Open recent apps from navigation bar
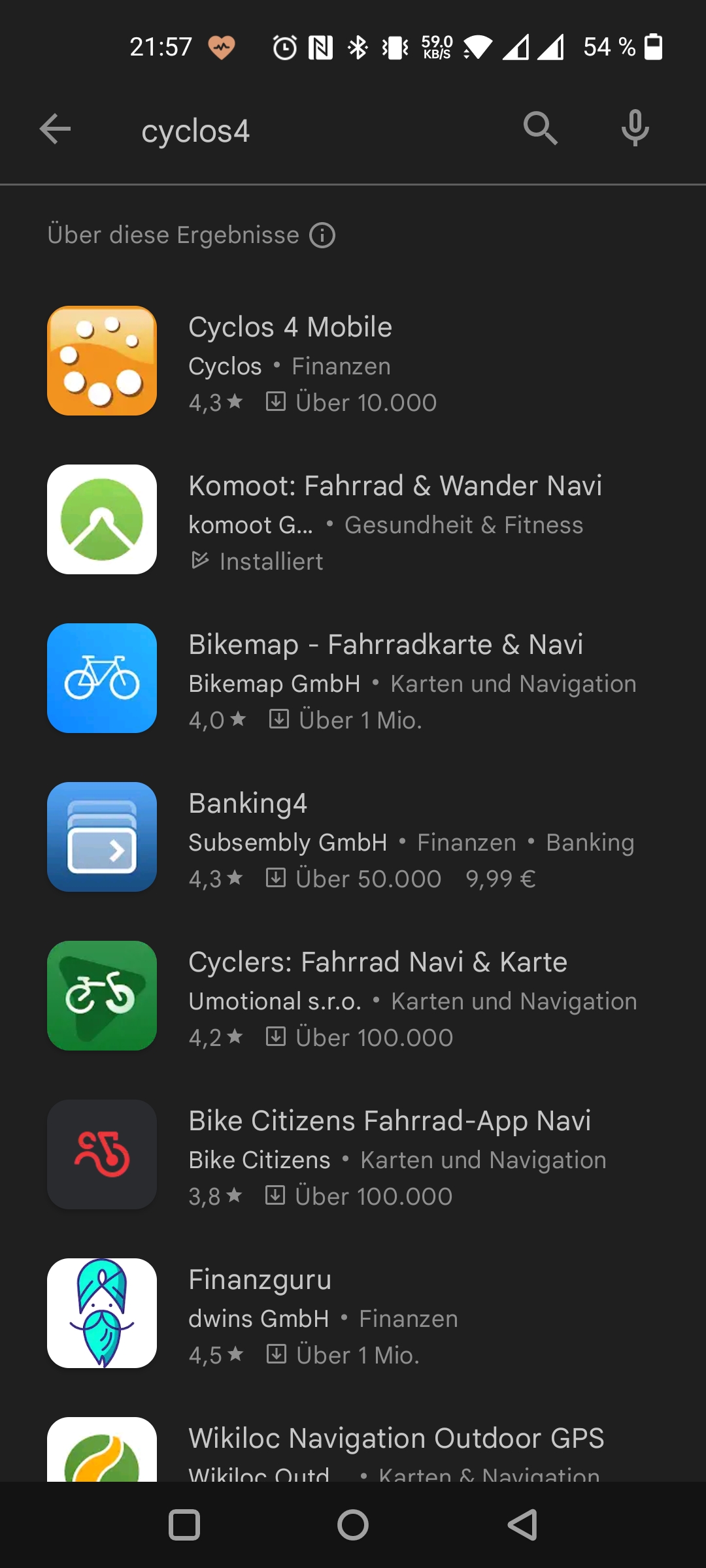 pyautogui.click(x=184, y=1526)
